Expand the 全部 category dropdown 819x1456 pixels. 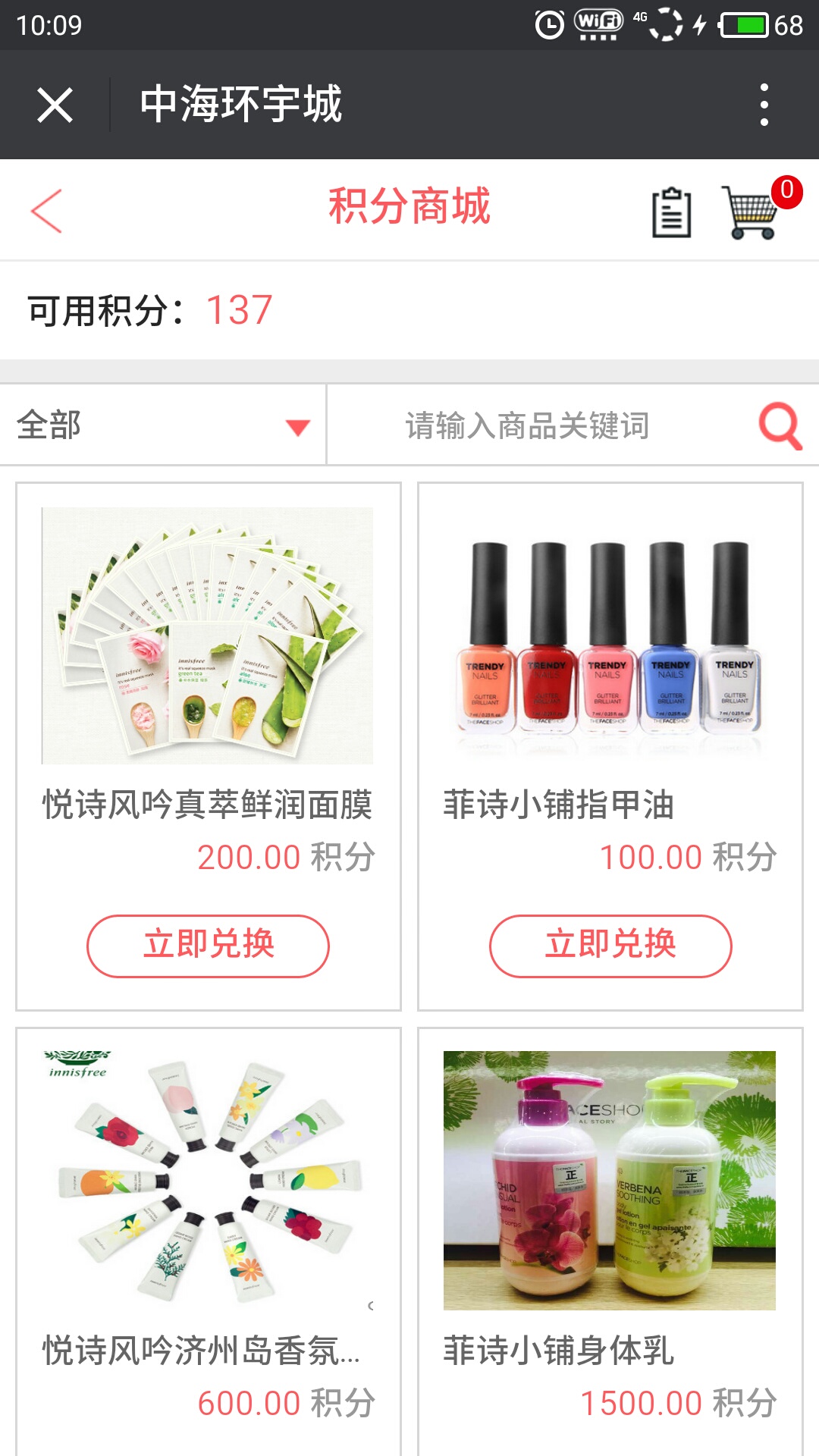click(163, 425)
